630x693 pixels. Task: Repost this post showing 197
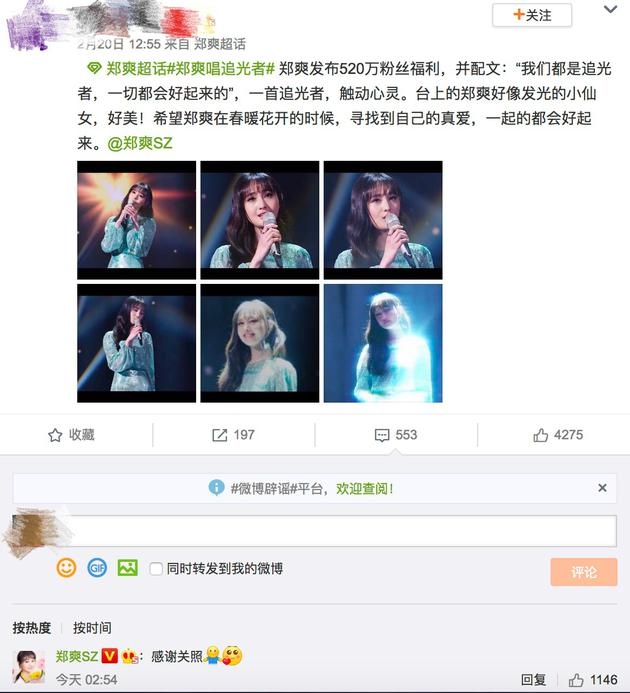[x=233, y=435]
